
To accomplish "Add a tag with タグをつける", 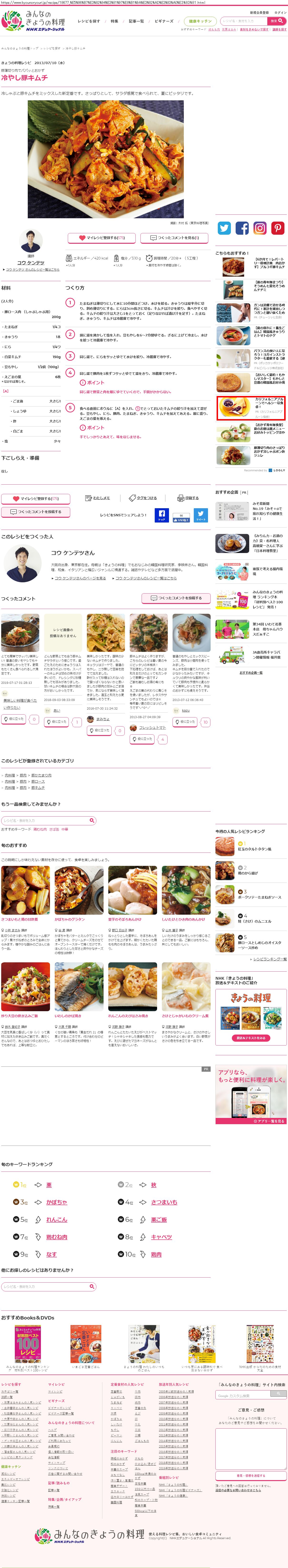I will (x=143, y=498).
